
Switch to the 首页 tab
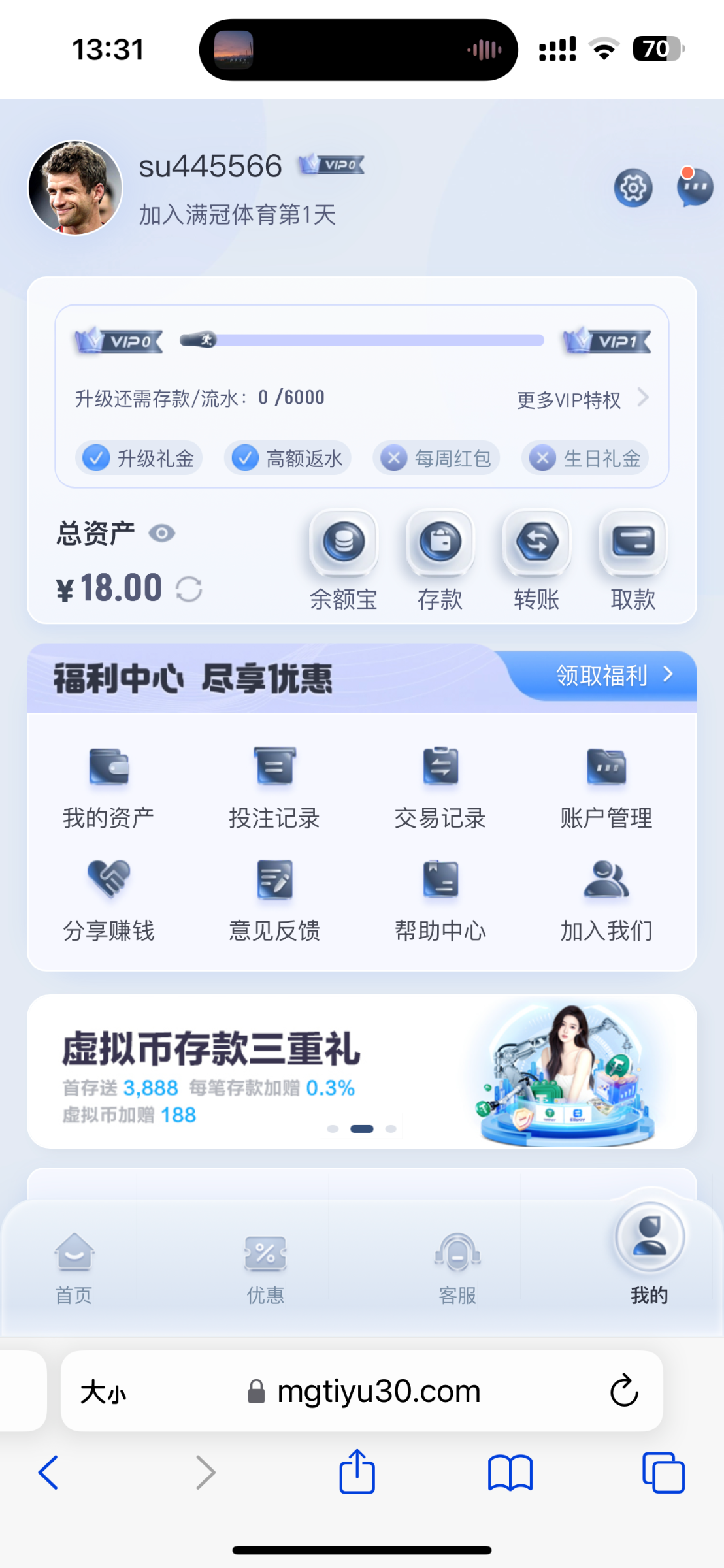point(74,1269)
